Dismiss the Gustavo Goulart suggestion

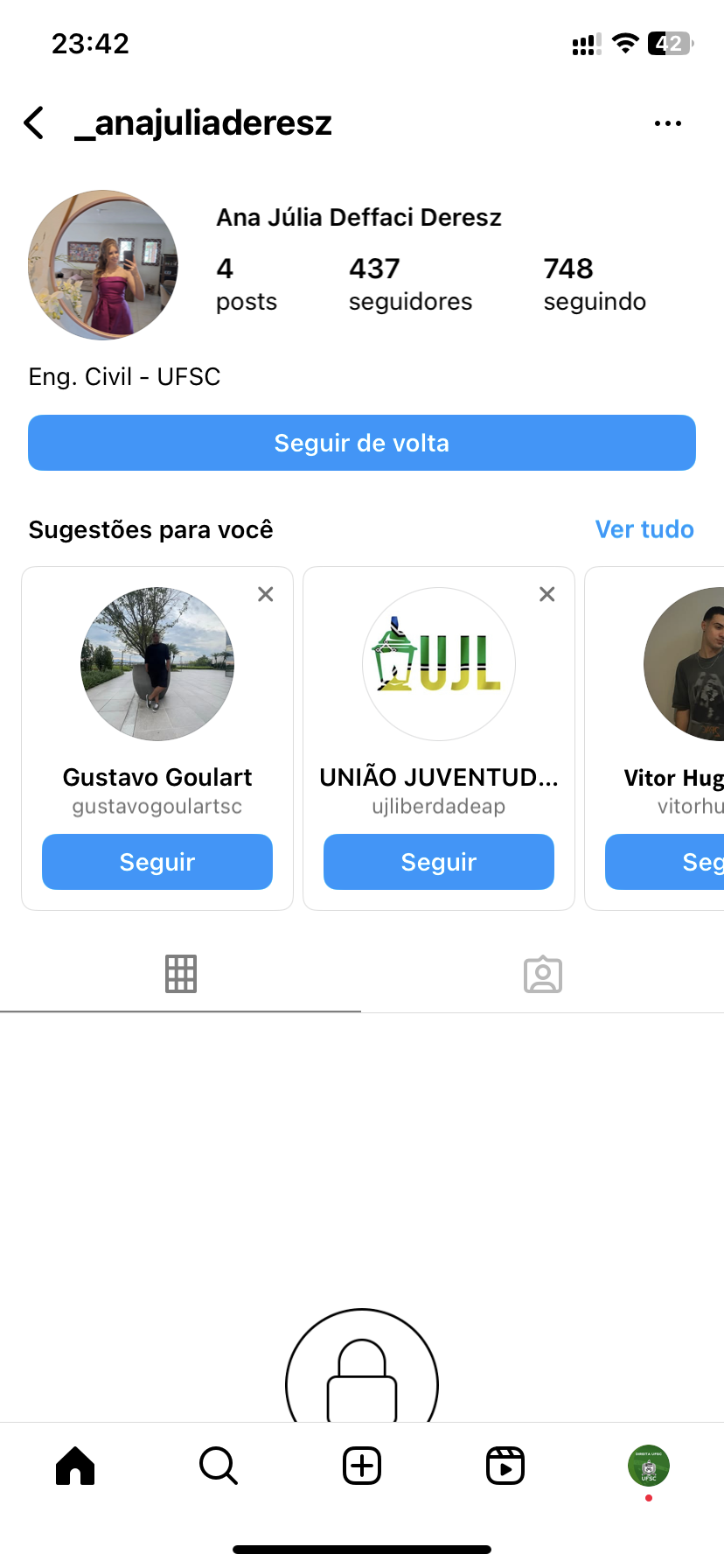click(266, 594)
